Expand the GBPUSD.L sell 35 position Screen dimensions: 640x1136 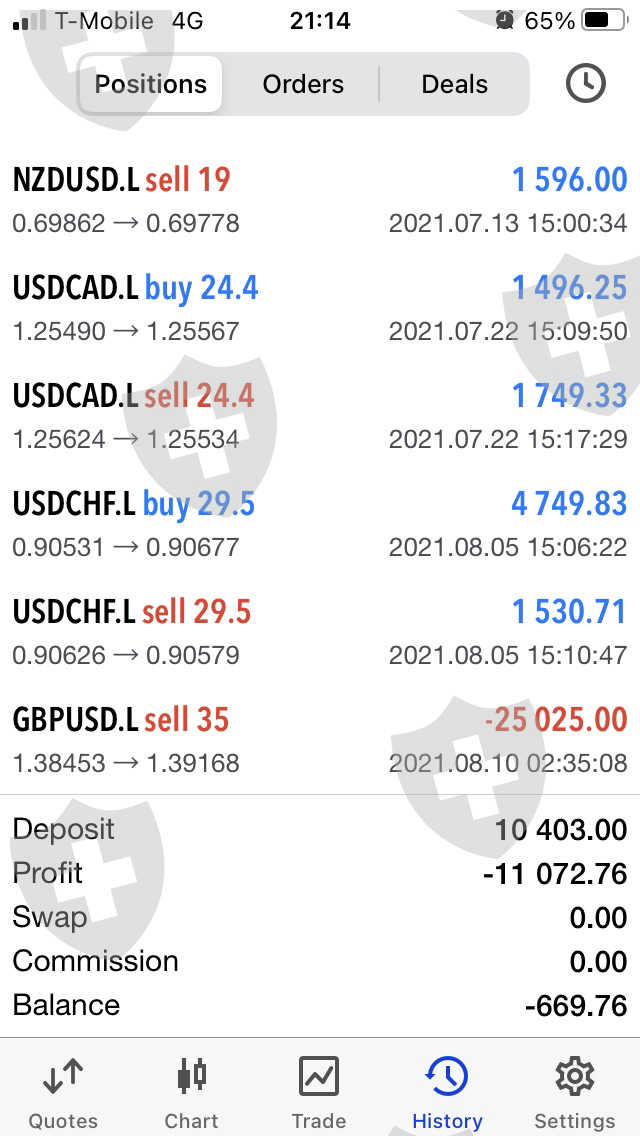click(320, 740)
